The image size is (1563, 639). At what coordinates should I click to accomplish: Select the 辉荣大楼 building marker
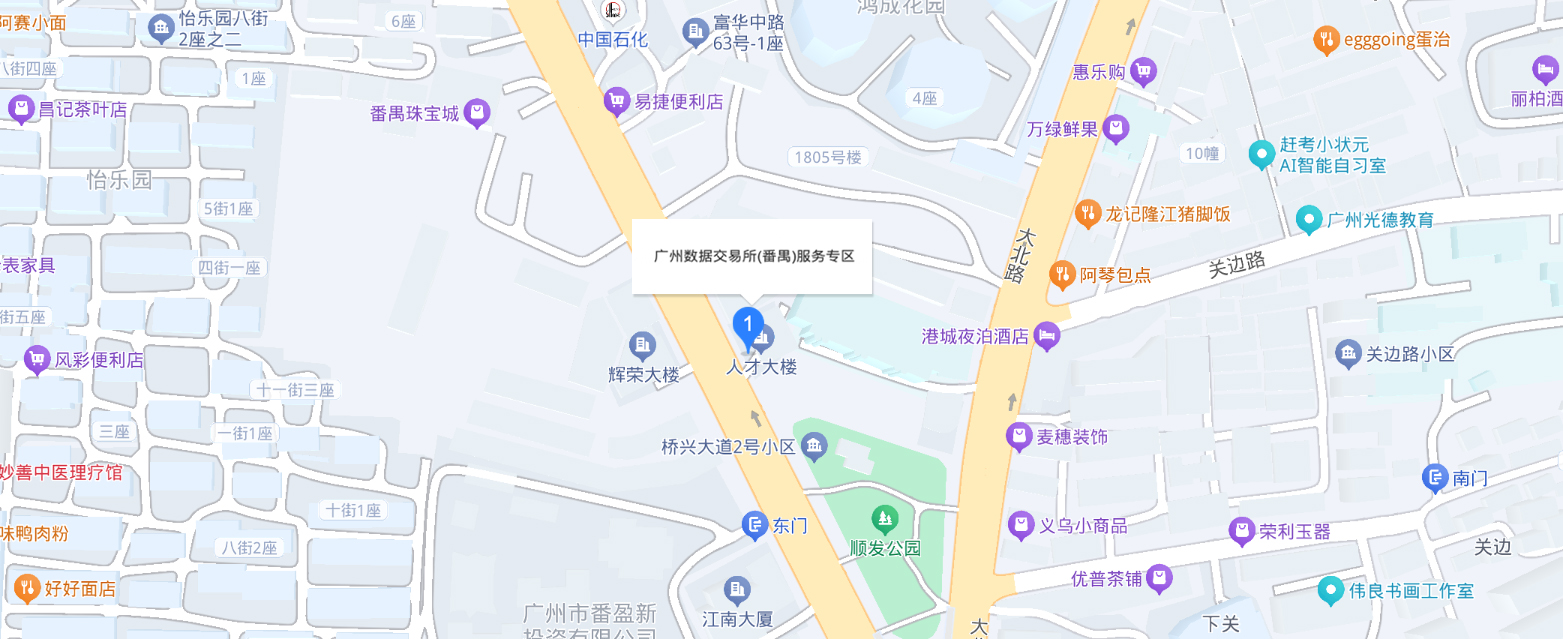643,346
